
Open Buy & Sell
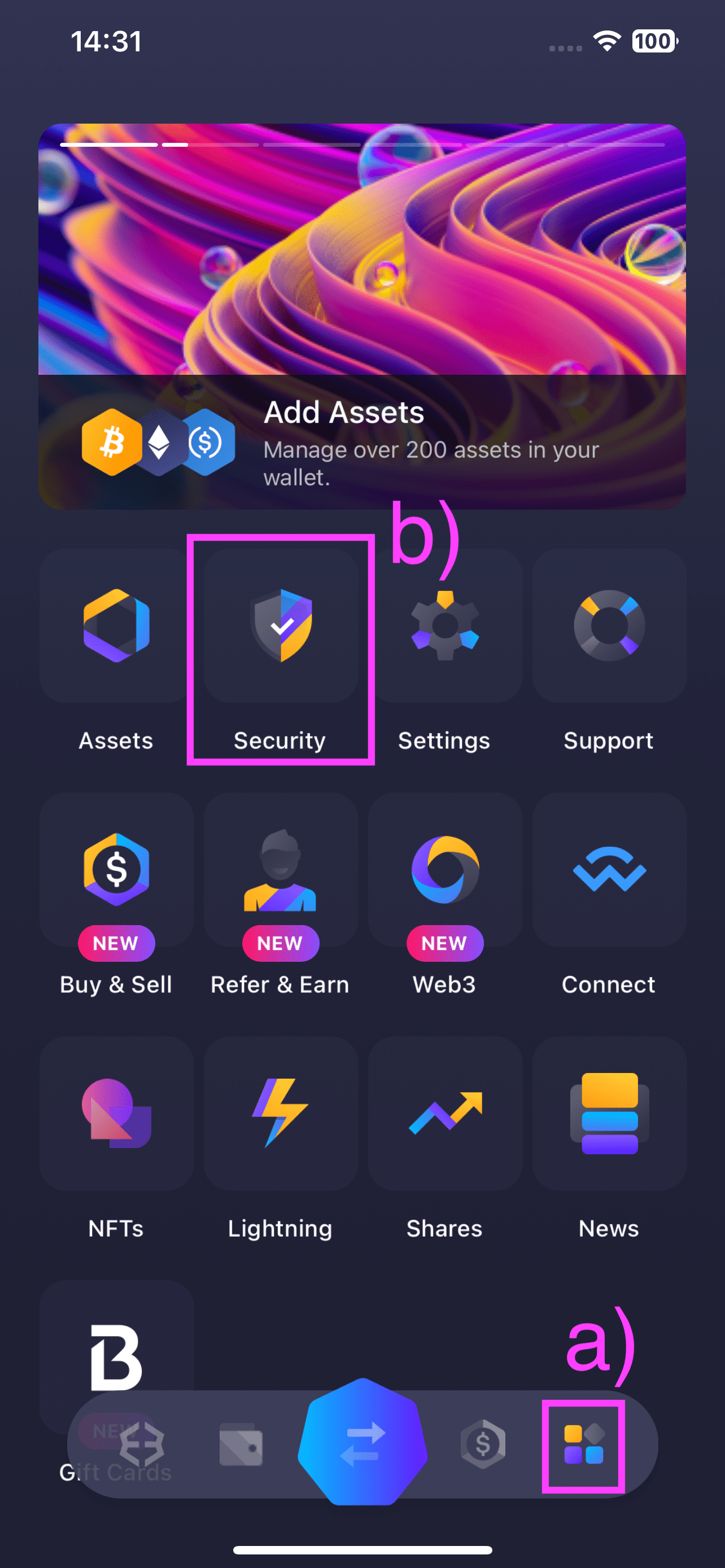116,870
